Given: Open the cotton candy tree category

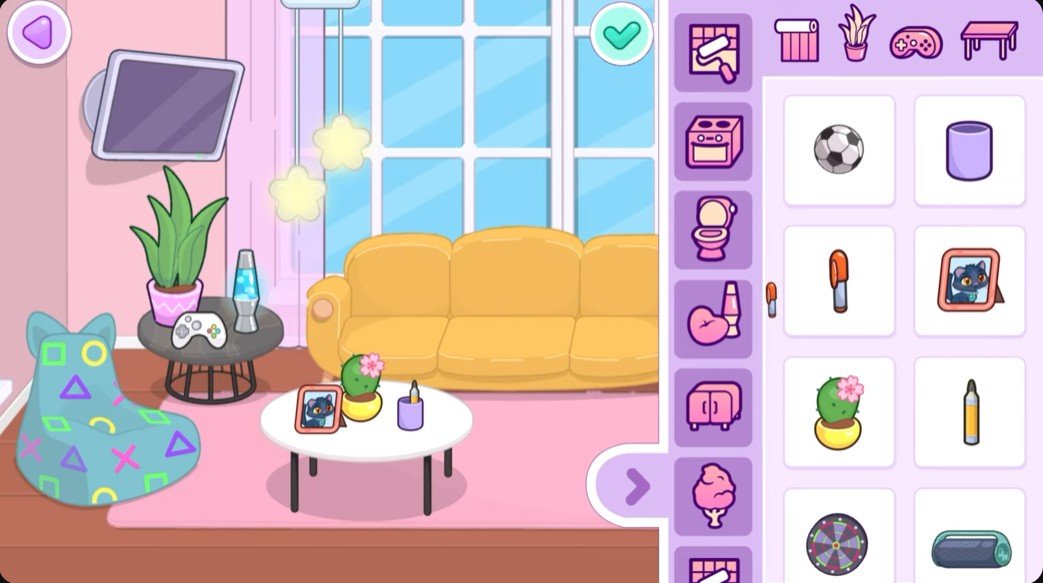Looking at the screenshot, I should [x=712, y=495].
